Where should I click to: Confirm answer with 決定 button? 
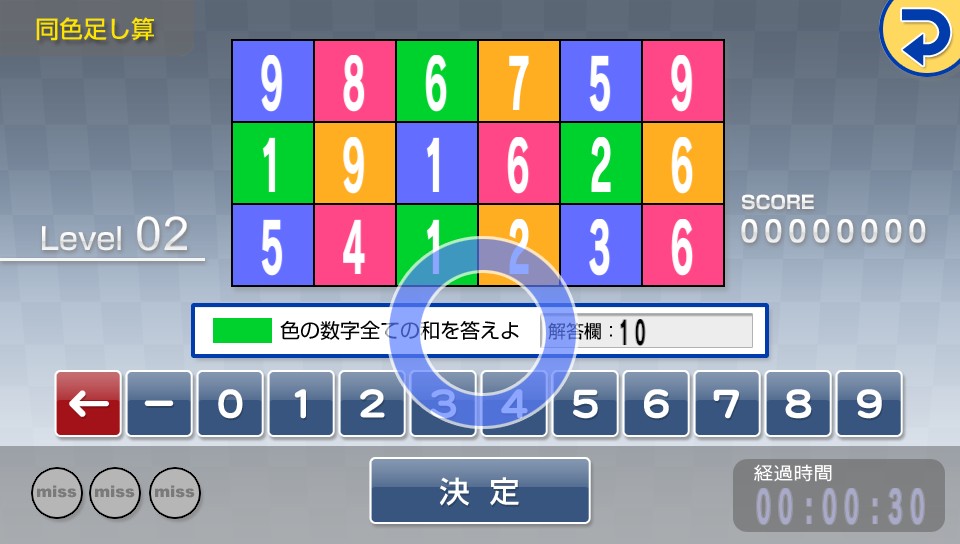(x=480, y=491)
